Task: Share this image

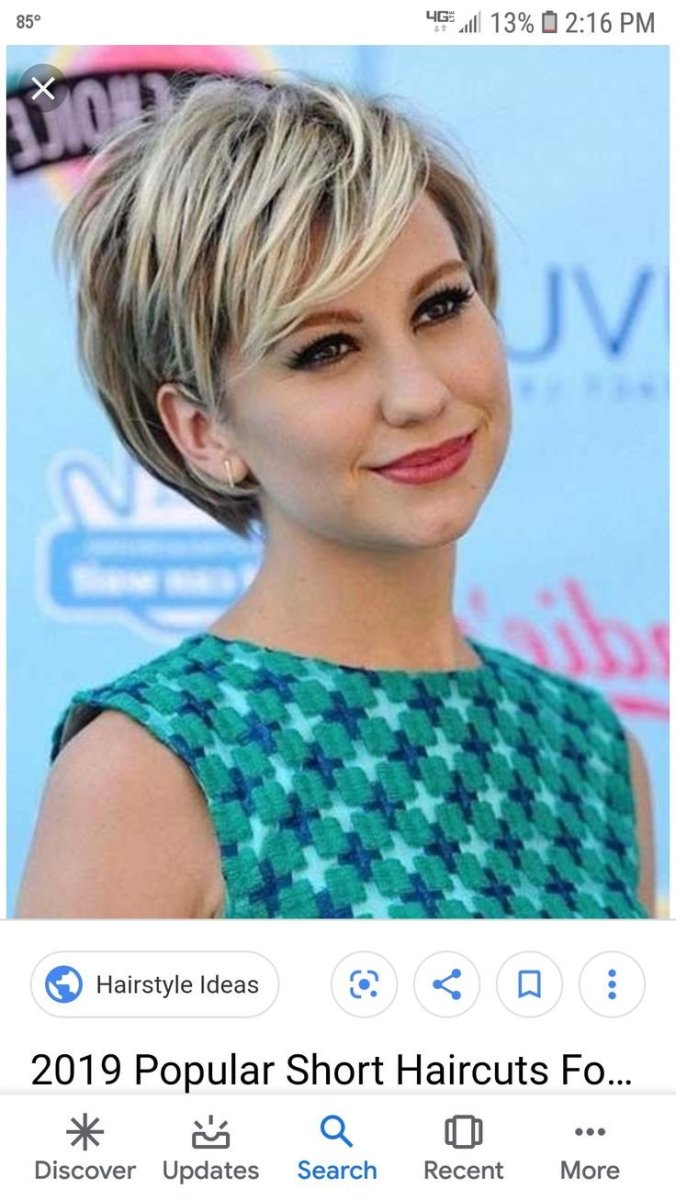Action: point(446,985)
